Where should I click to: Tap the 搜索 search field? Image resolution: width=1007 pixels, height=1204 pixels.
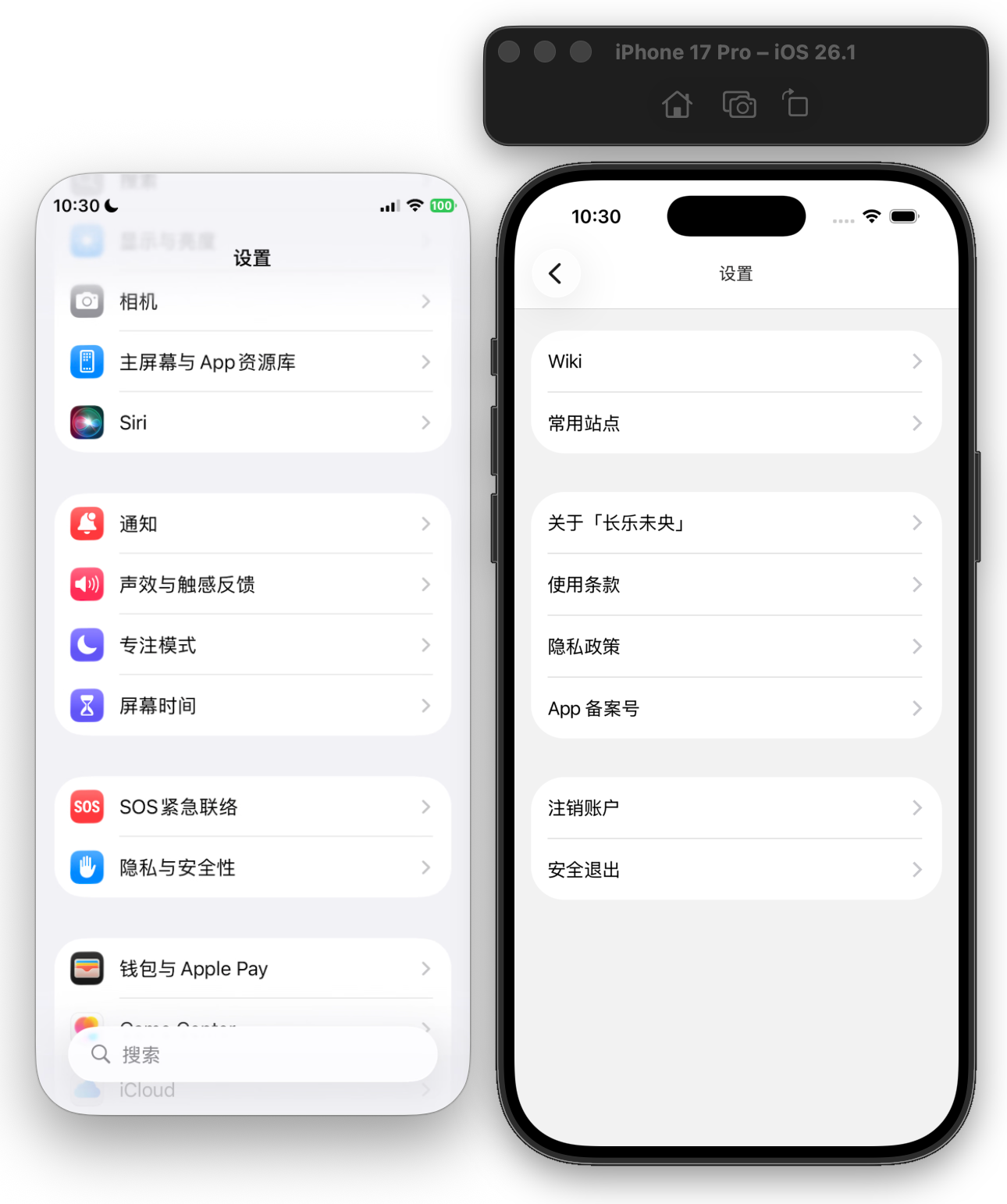[x=251, y=1054]
